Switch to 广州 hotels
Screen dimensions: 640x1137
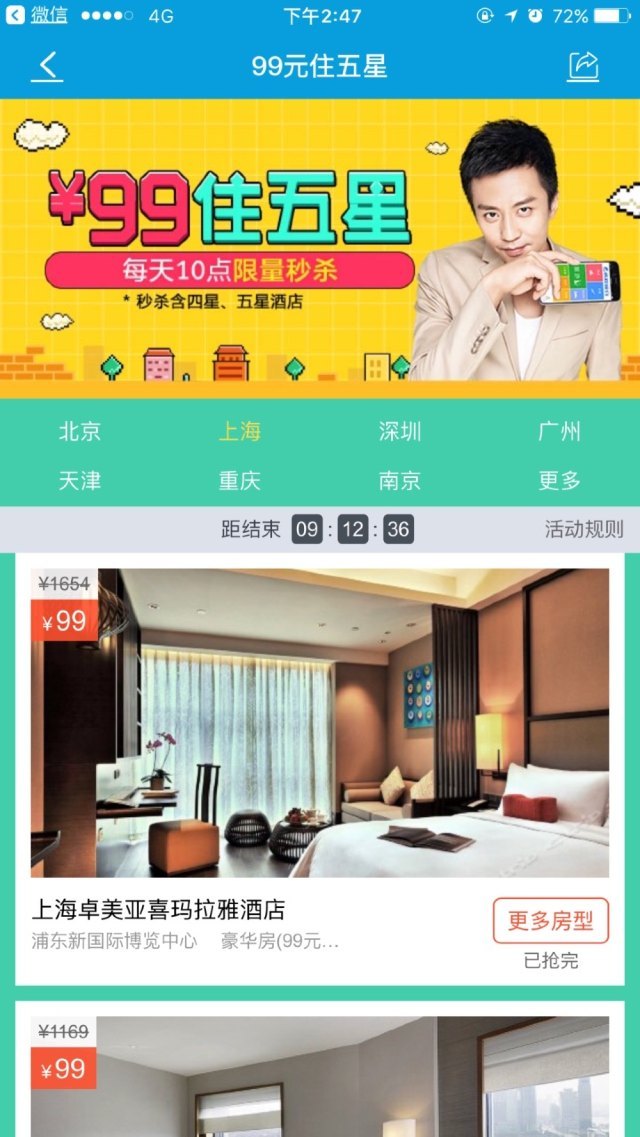click(x=560, y=432)
